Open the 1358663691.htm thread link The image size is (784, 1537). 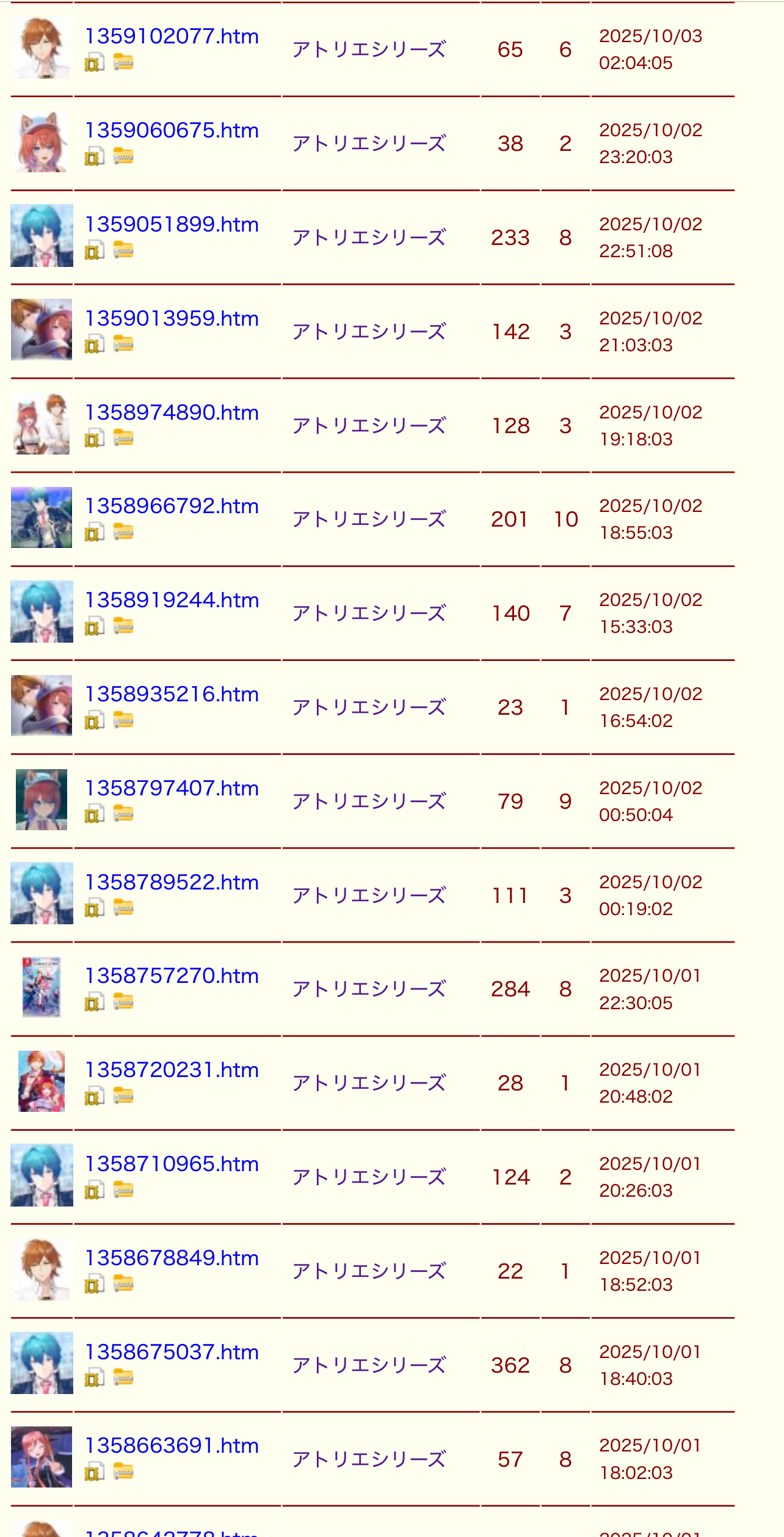172,1446
